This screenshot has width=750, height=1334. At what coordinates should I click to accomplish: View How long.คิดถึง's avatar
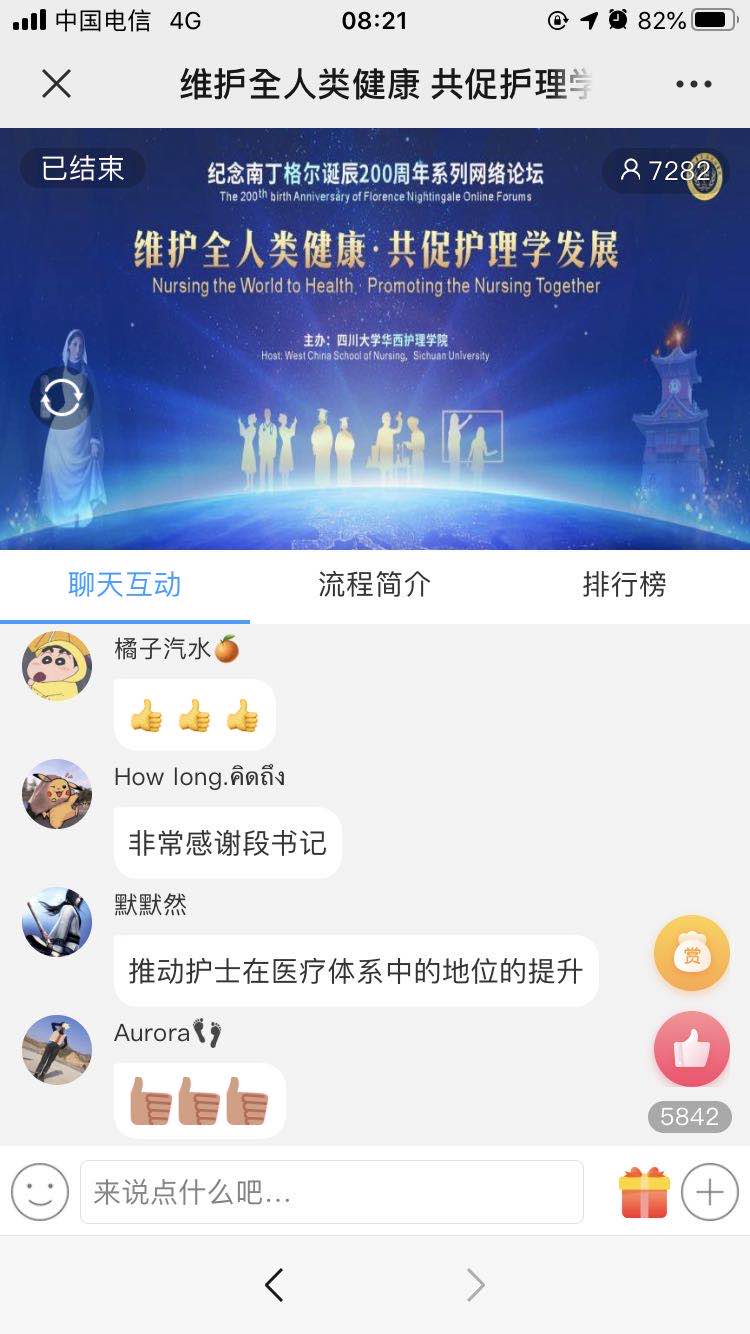point(57,793)
